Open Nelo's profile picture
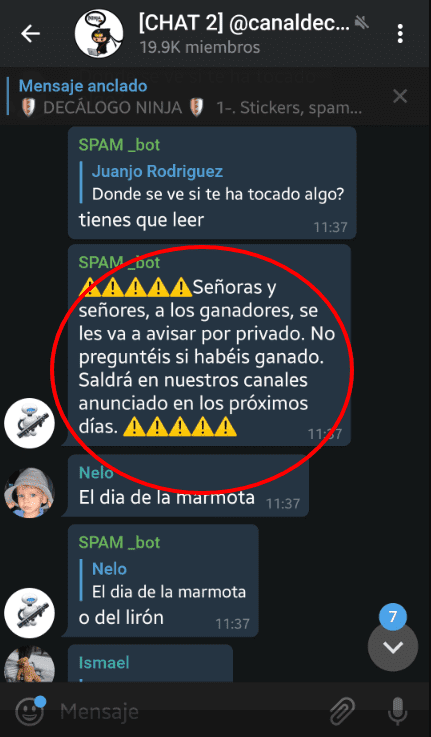This screenshot has height=737, width=431. point(29,492)
